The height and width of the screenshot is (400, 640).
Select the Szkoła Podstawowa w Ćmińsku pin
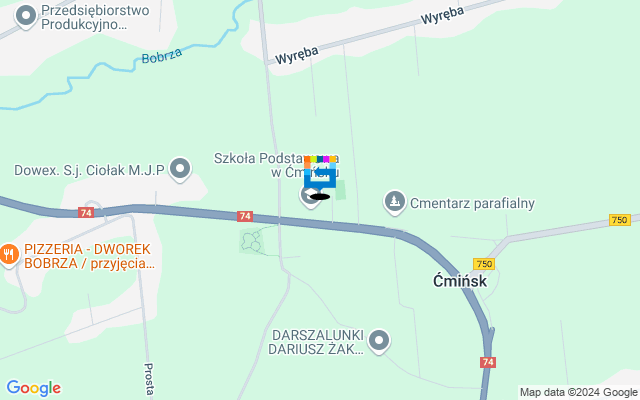[x=313, y=193]
